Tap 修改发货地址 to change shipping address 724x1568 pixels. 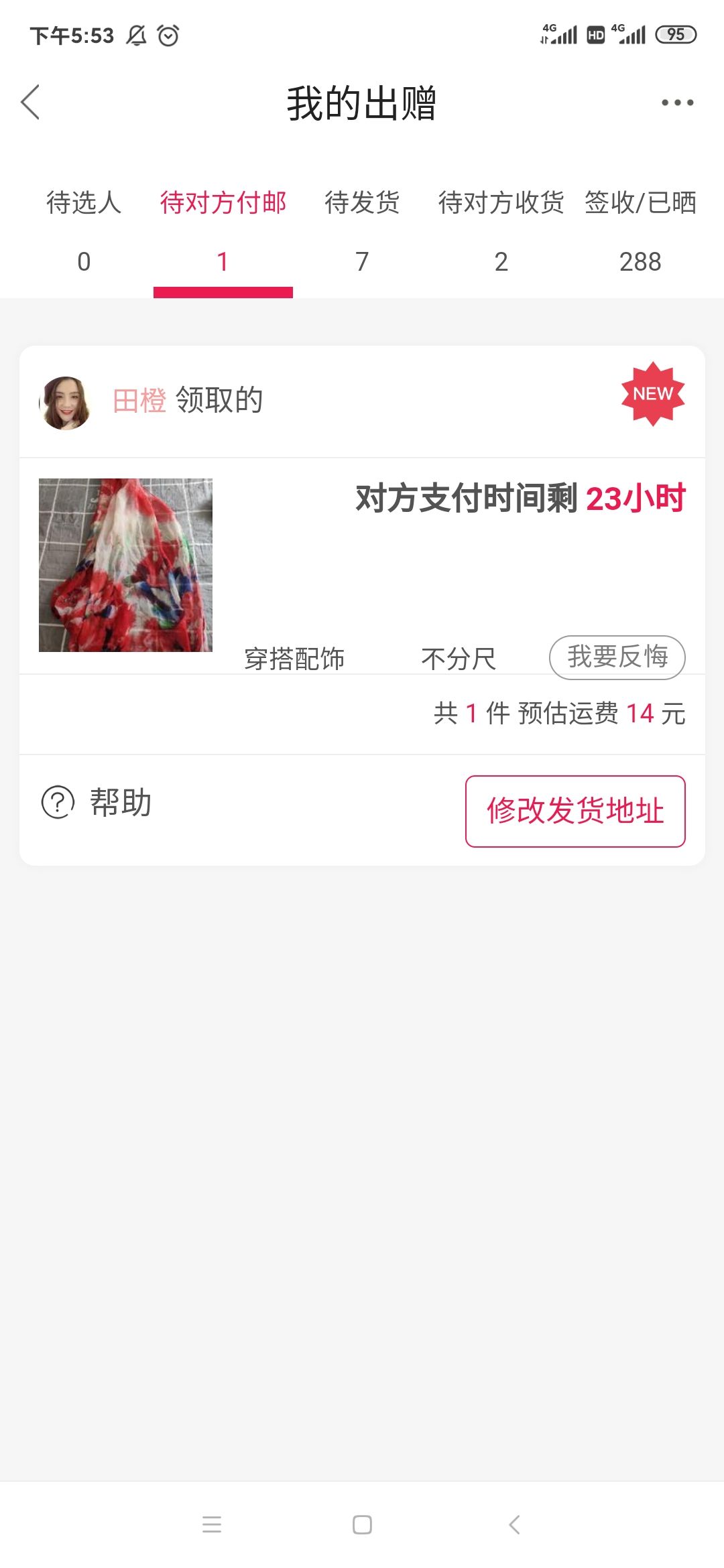575,811
